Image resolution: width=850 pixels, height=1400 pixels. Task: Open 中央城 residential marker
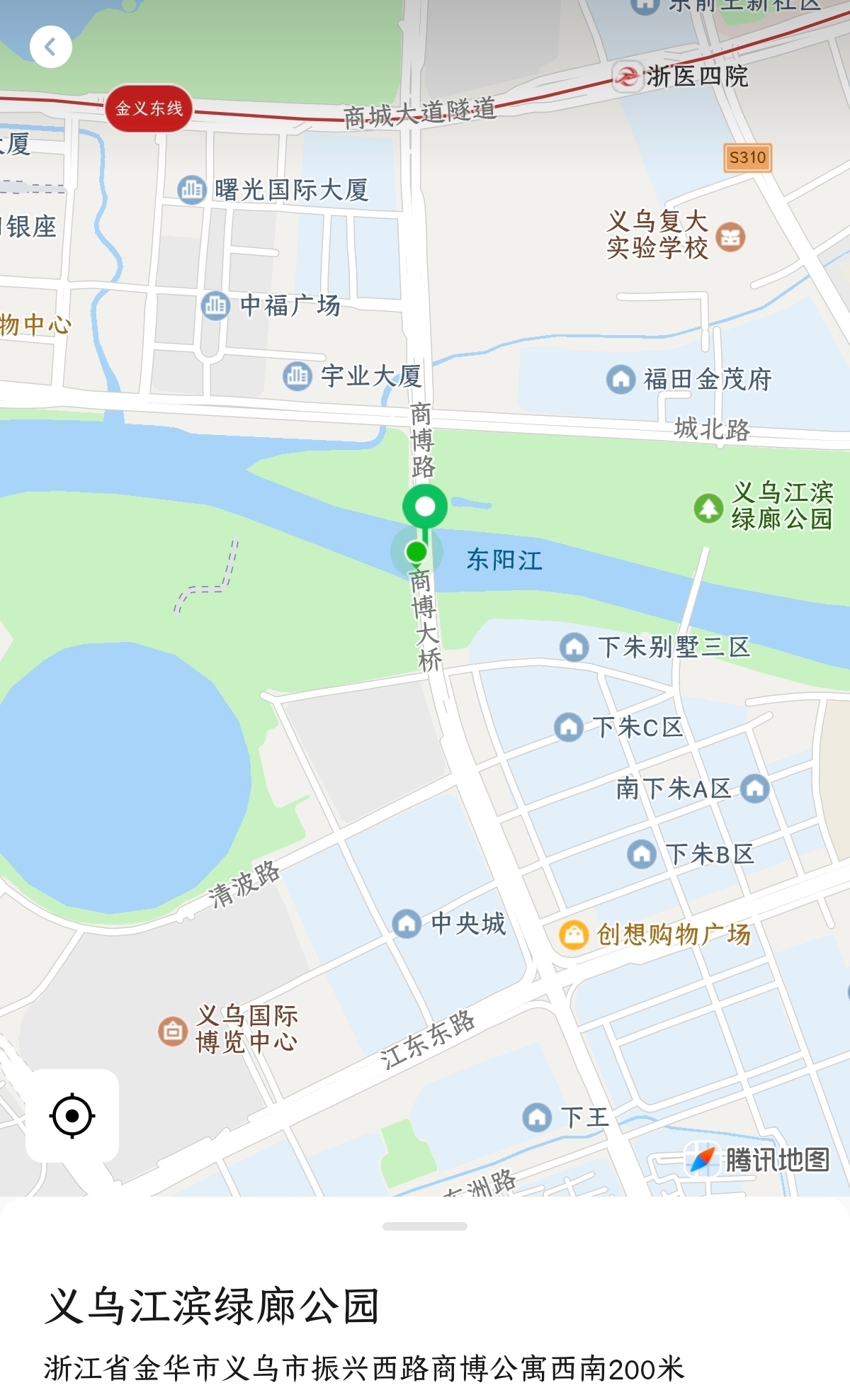click(x=407, y=923)
